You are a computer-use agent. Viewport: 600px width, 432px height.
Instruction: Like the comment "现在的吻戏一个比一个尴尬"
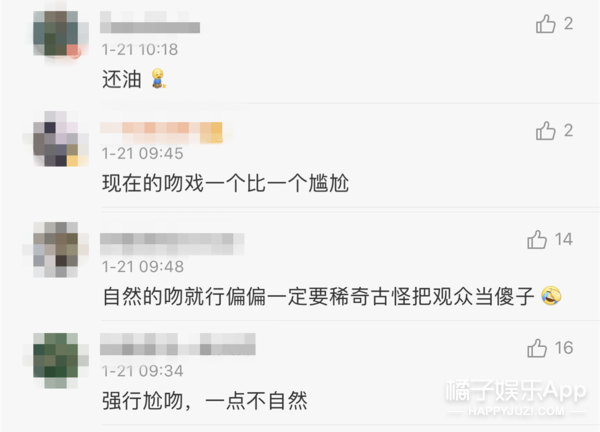[546, 130]
